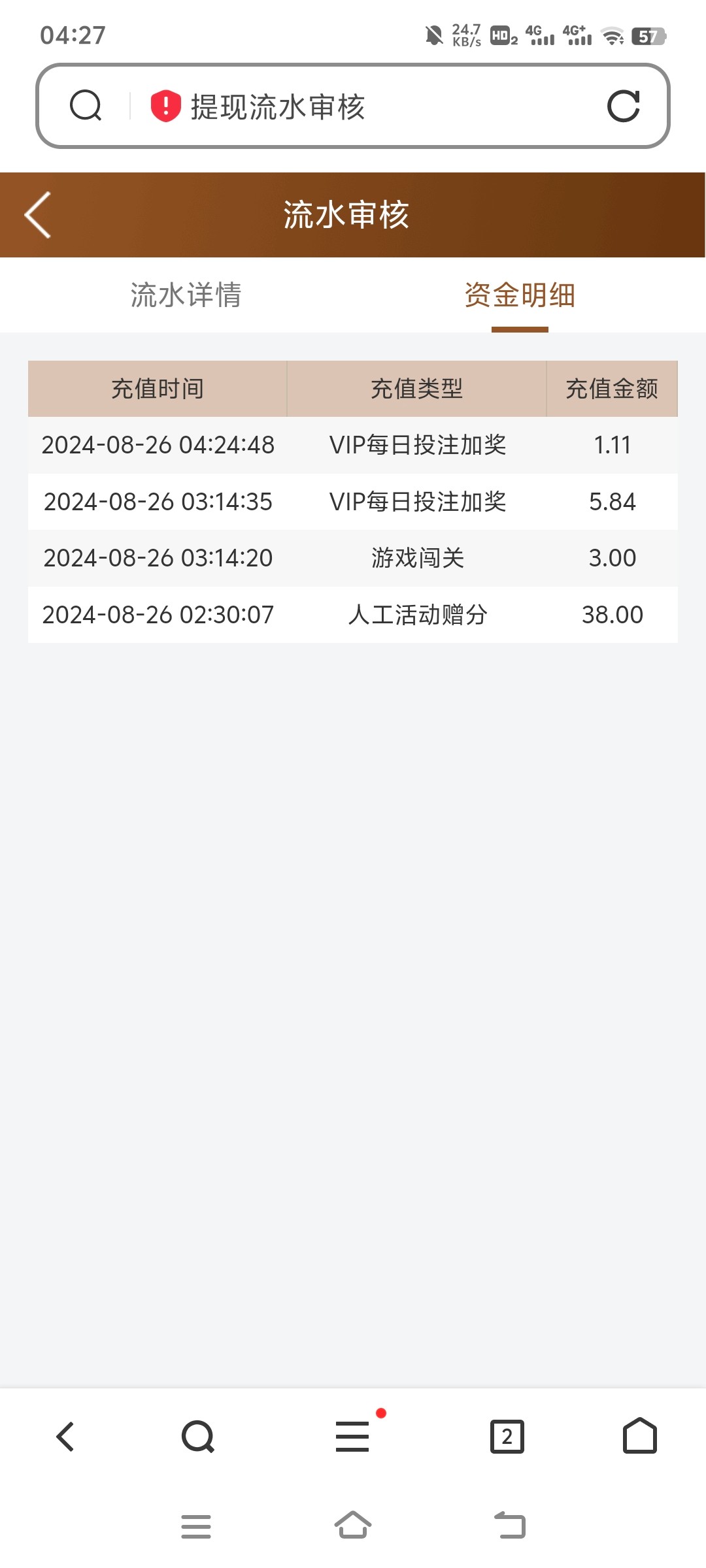Open recent apps from system navigation

[x=196, y=1526]
